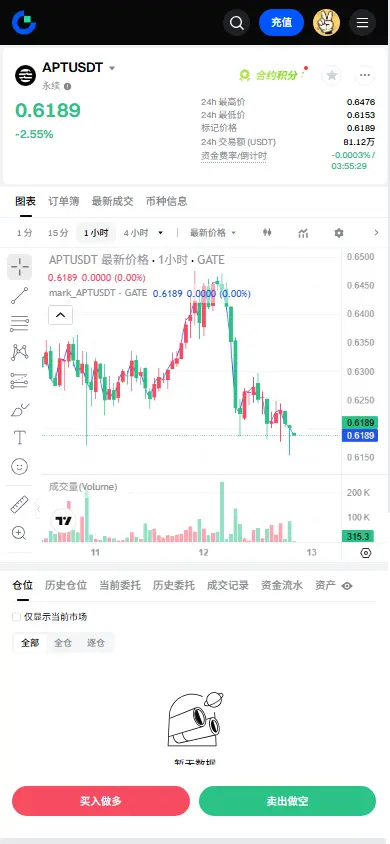Open the search icon in top bar

point(236,23)
